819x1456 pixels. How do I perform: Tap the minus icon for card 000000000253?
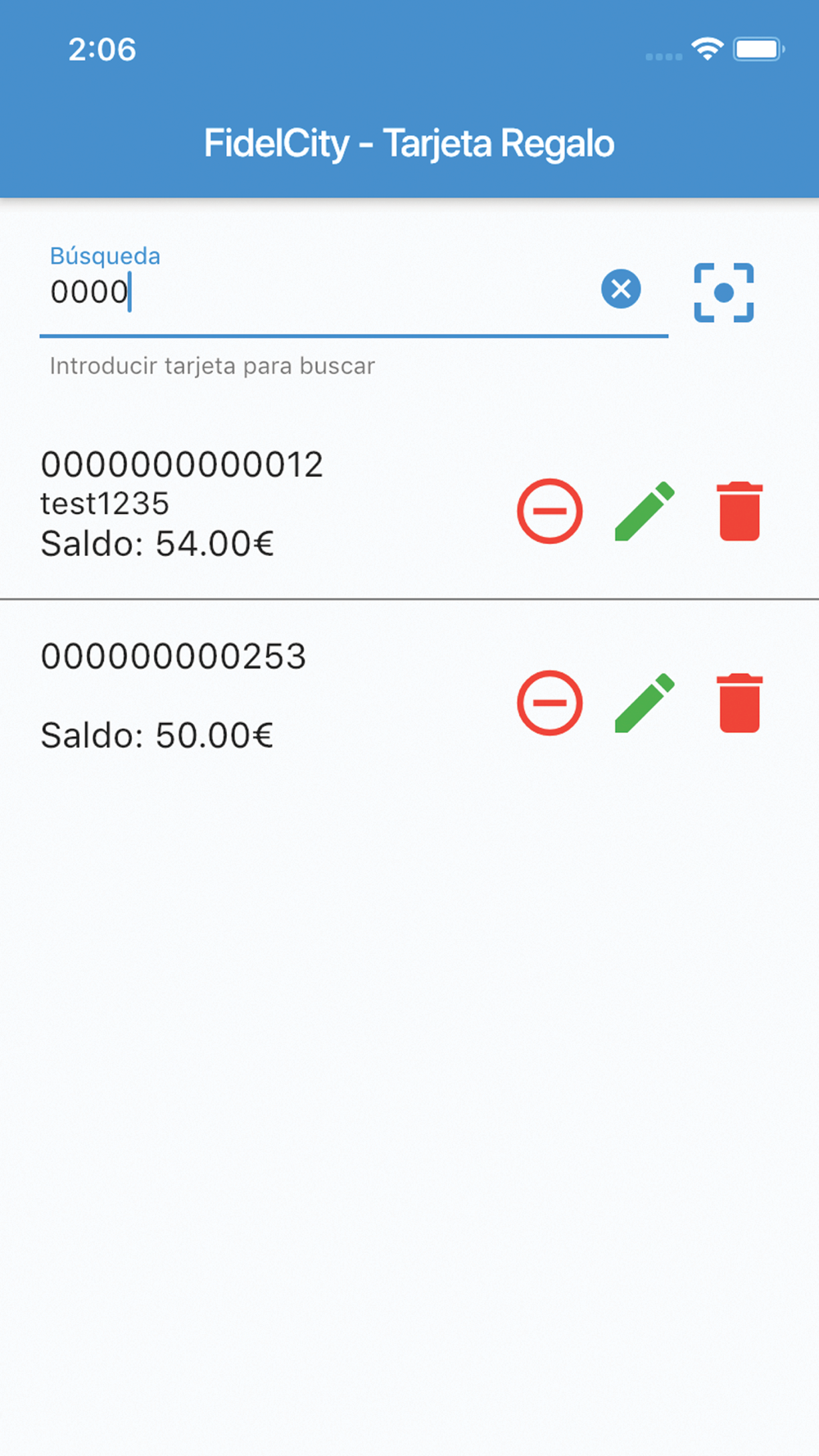coord(550,703)
